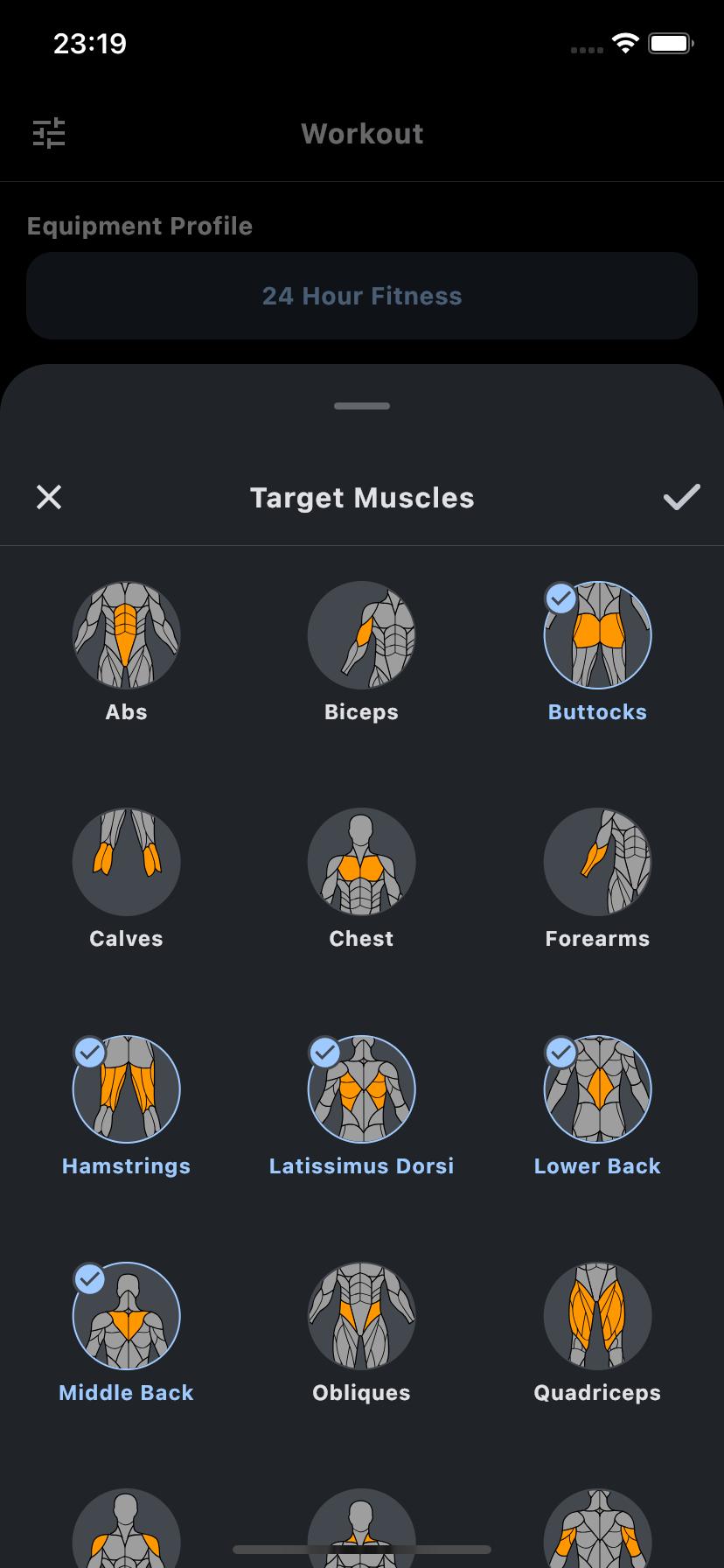Deselect the Buttocks target muscle
Image resolution: width=724 pixels, height=1568 pixels.
(x=597, y=634)
